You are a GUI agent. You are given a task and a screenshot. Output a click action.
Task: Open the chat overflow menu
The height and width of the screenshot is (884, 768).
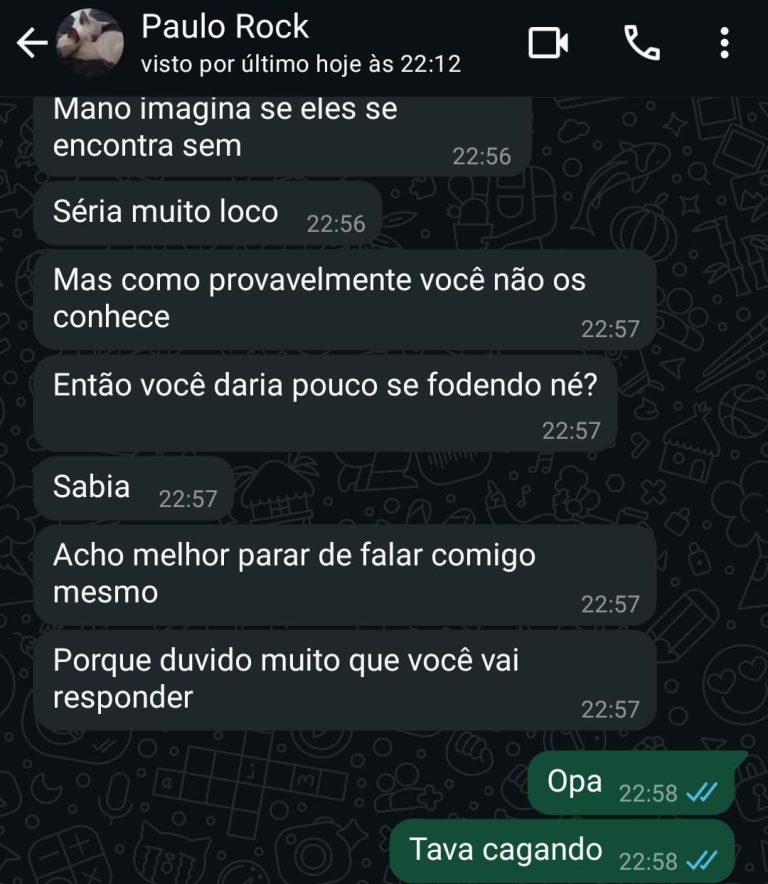725,43
